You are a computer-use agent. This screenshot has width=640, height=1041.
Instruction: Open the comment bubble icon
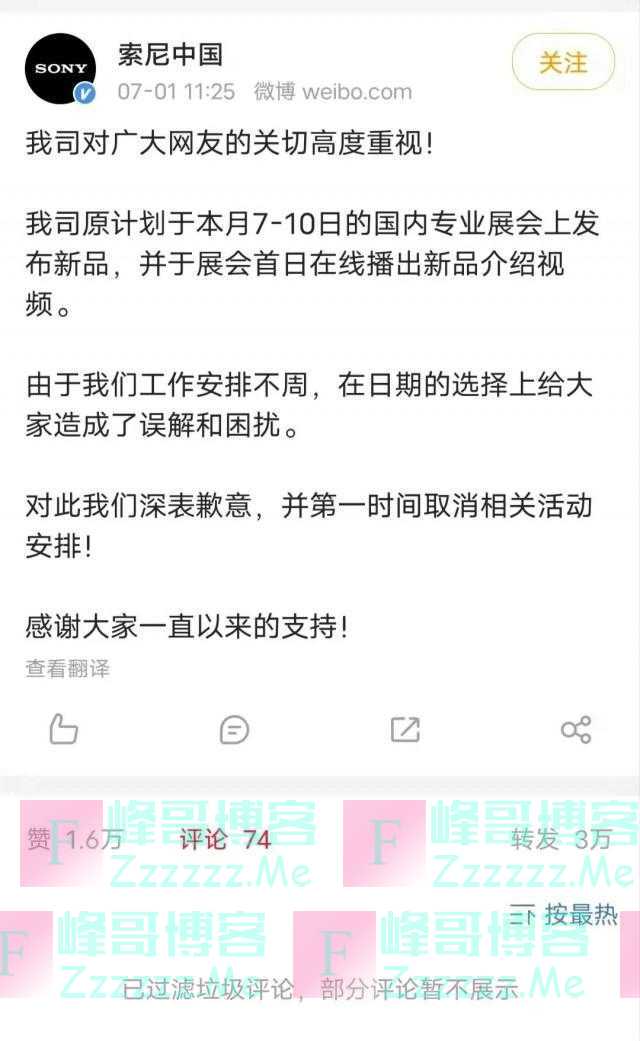tap(234, 729)
